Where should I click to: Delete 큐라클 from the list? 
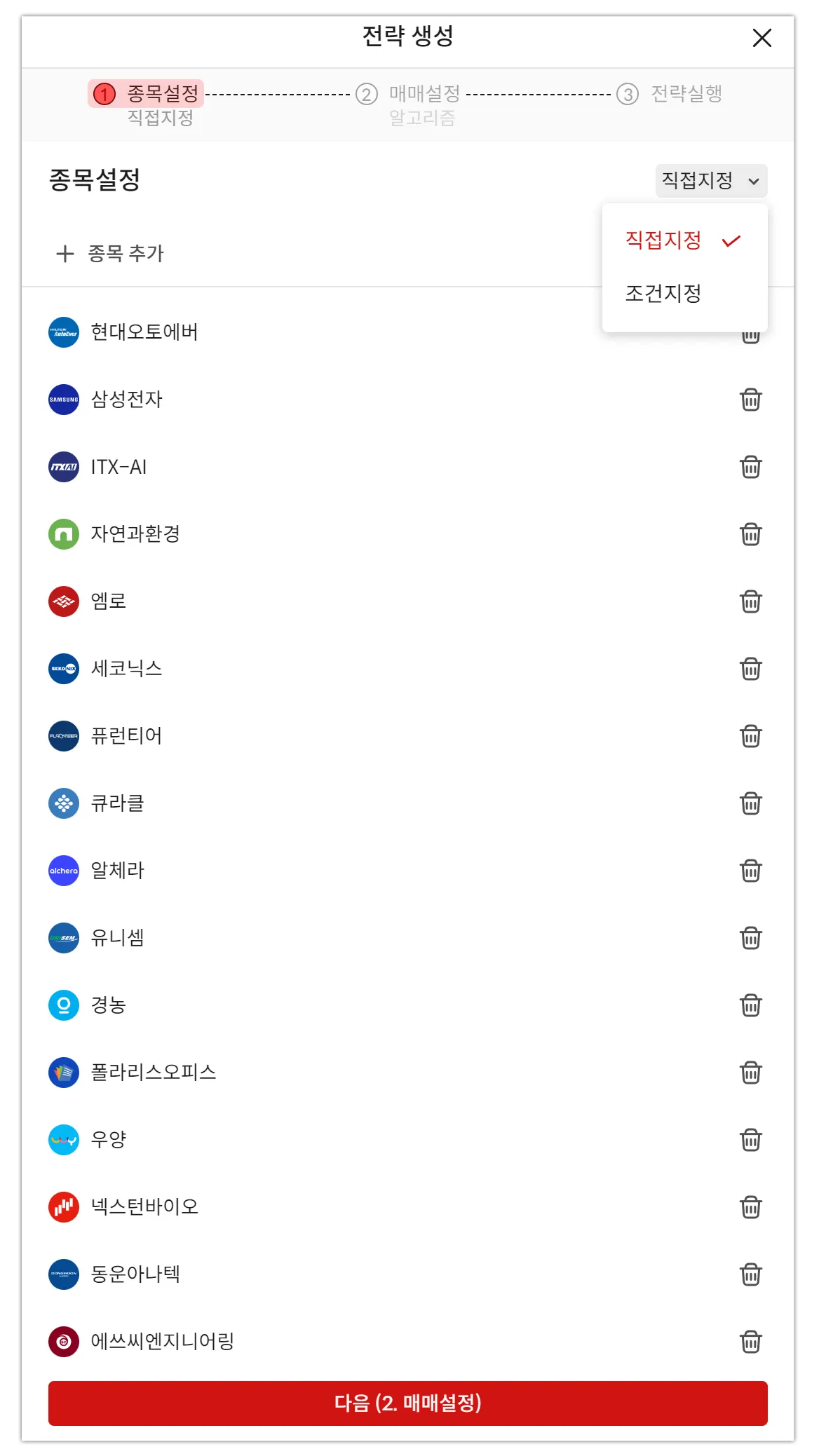pyautogui.click(x=750, y=803)
